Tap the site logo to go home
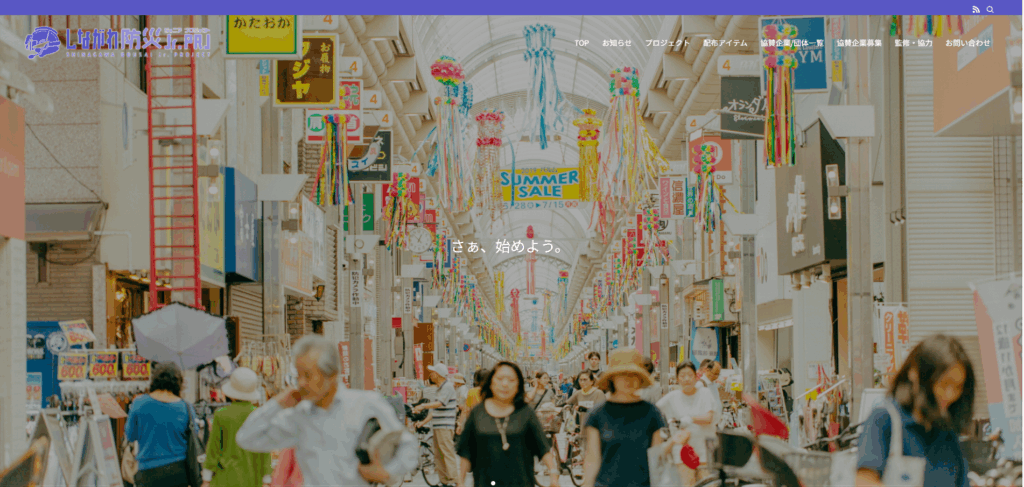The height and width of the screenshot is (487, 1024). point(118,42)
